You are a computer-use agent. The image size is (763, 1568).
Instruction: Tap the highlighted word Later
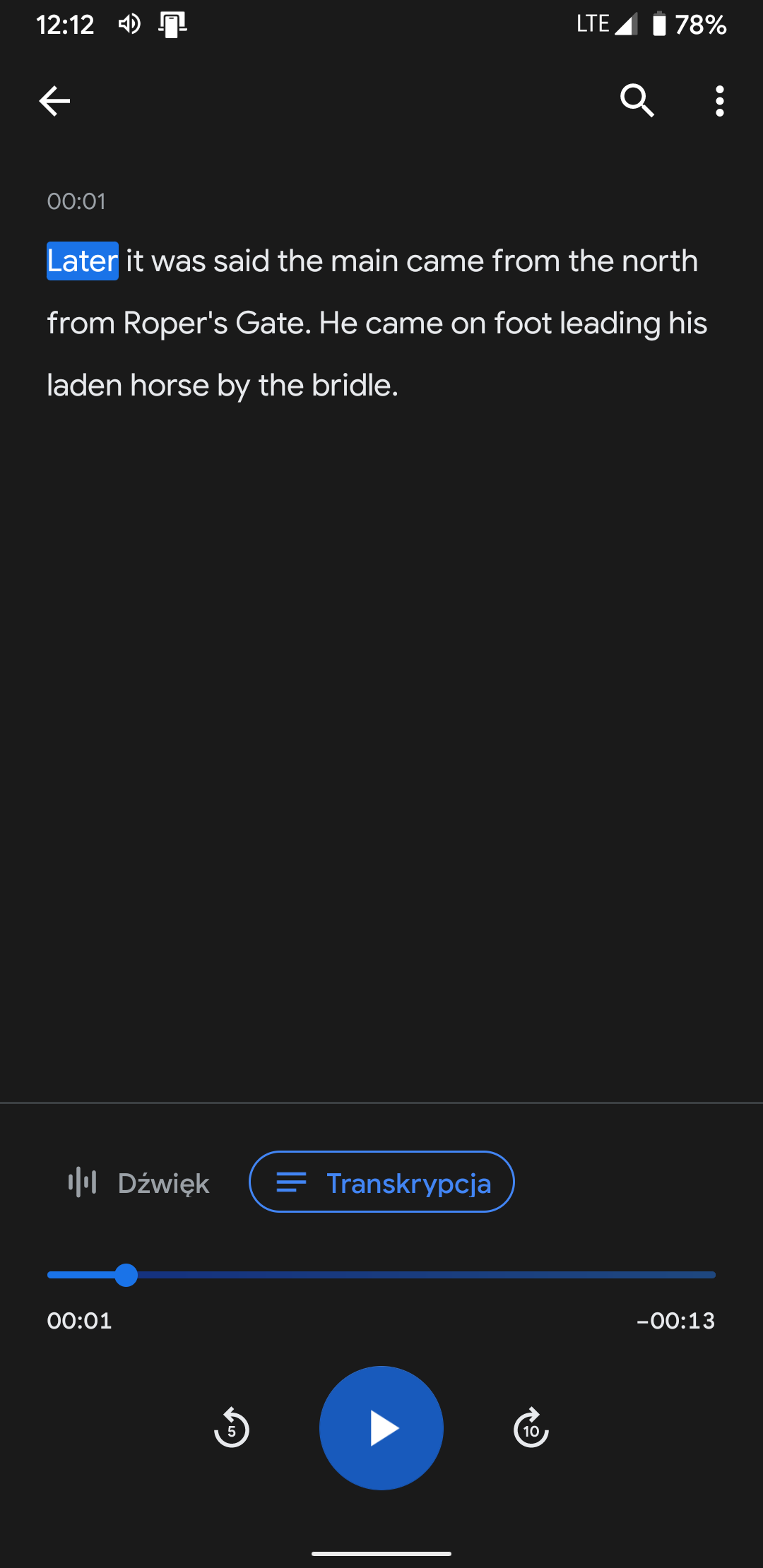(x=83, y=261)
